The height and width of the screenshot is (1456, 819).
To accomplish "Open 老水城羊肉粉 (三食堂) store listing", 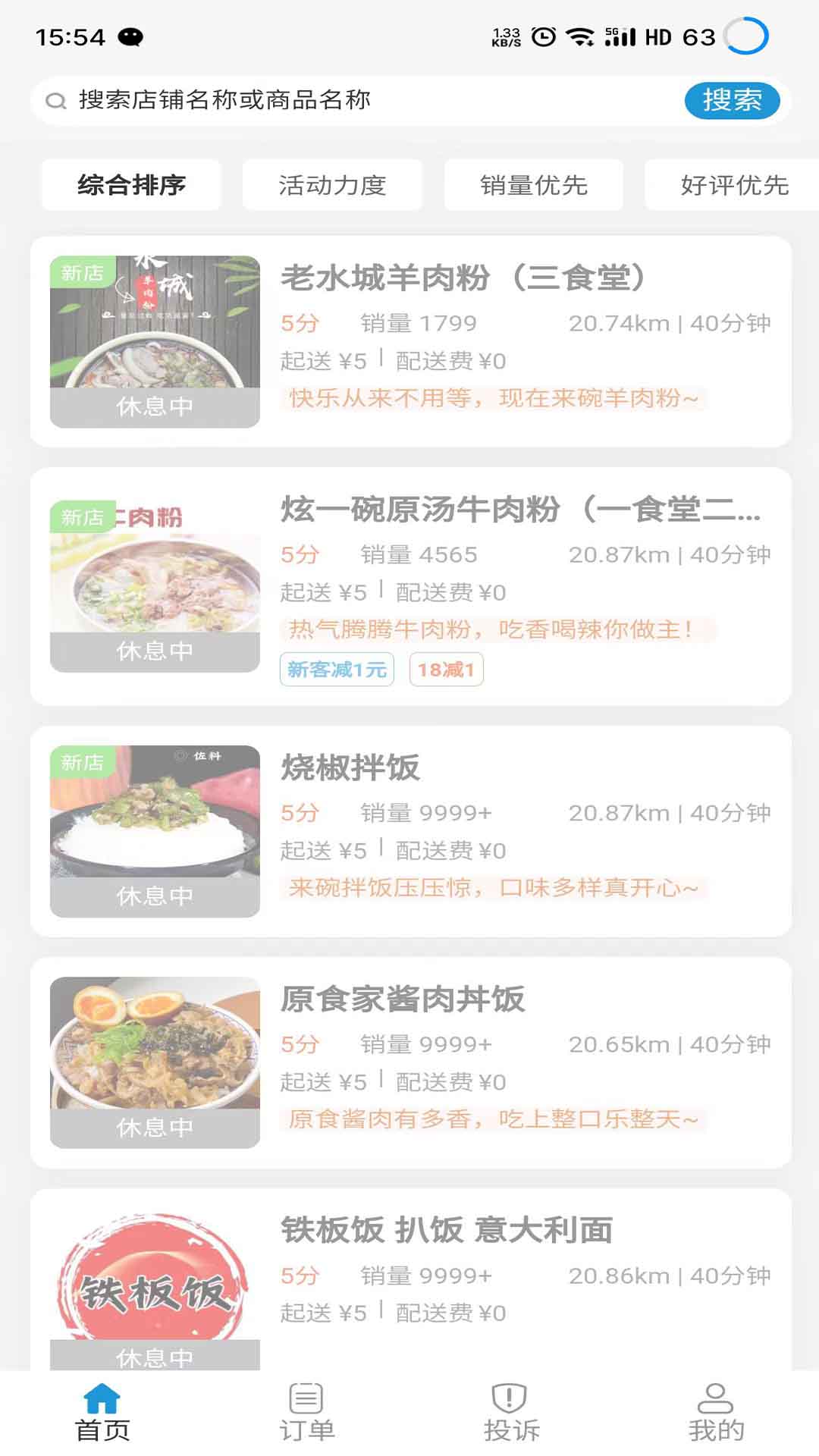I will tap(409, 334).
